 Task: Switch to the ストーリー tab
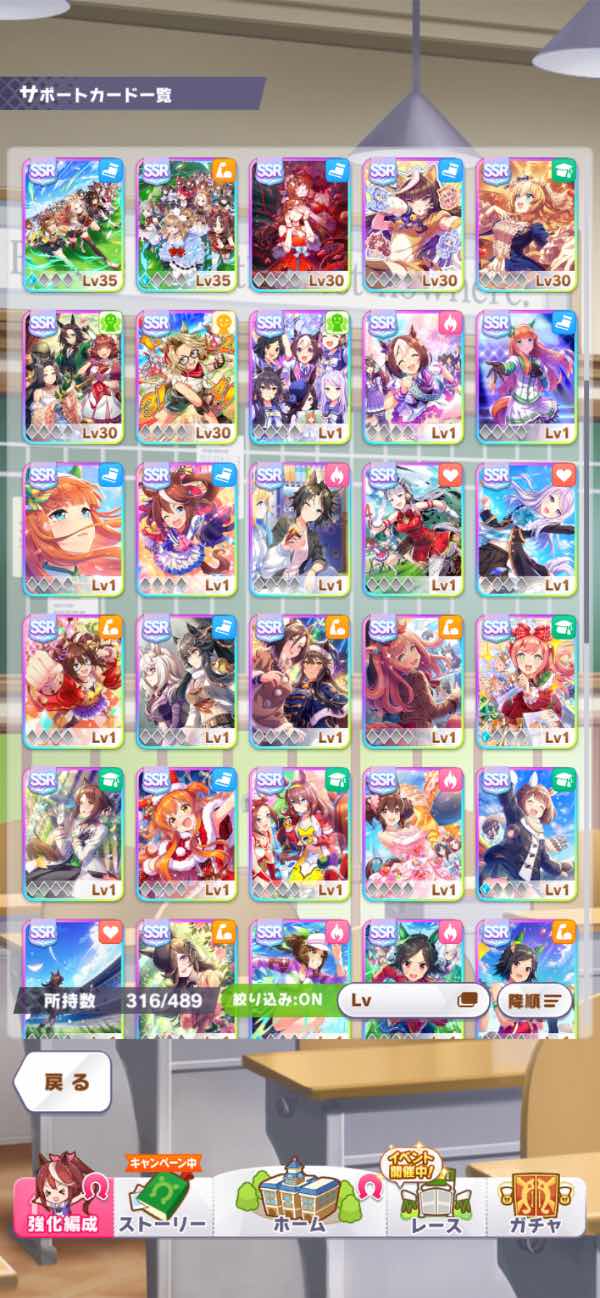(161, 1207)
